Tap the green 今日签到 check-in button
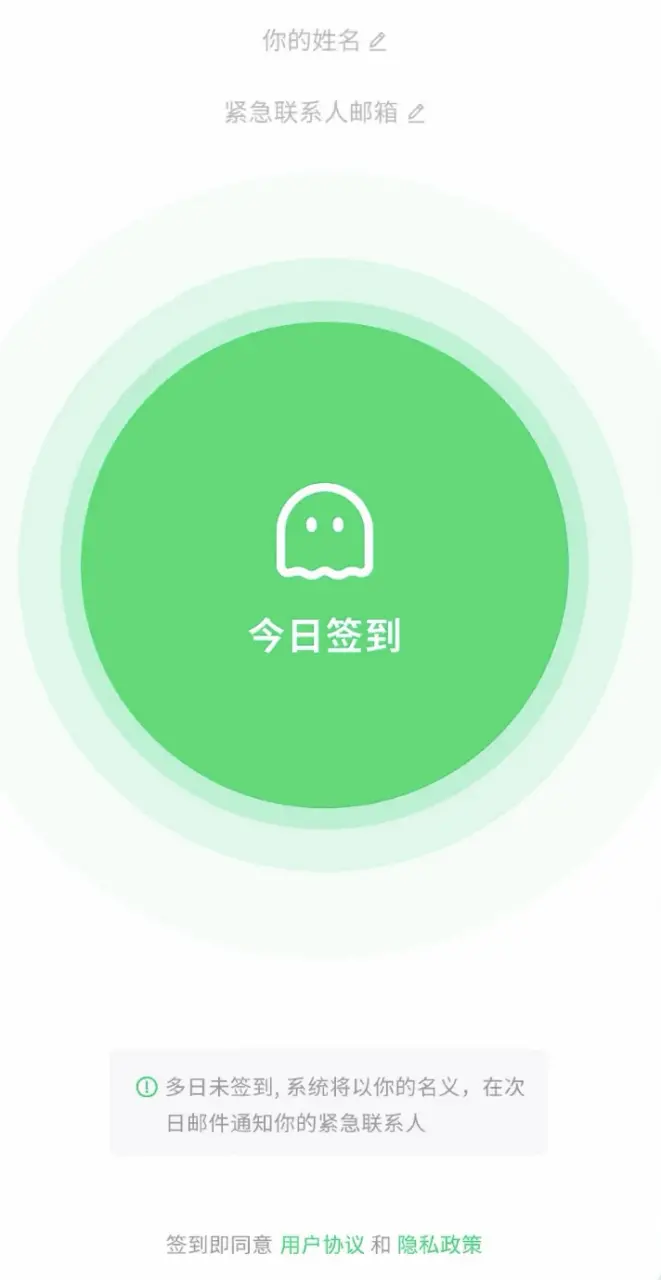 (325, 565)
